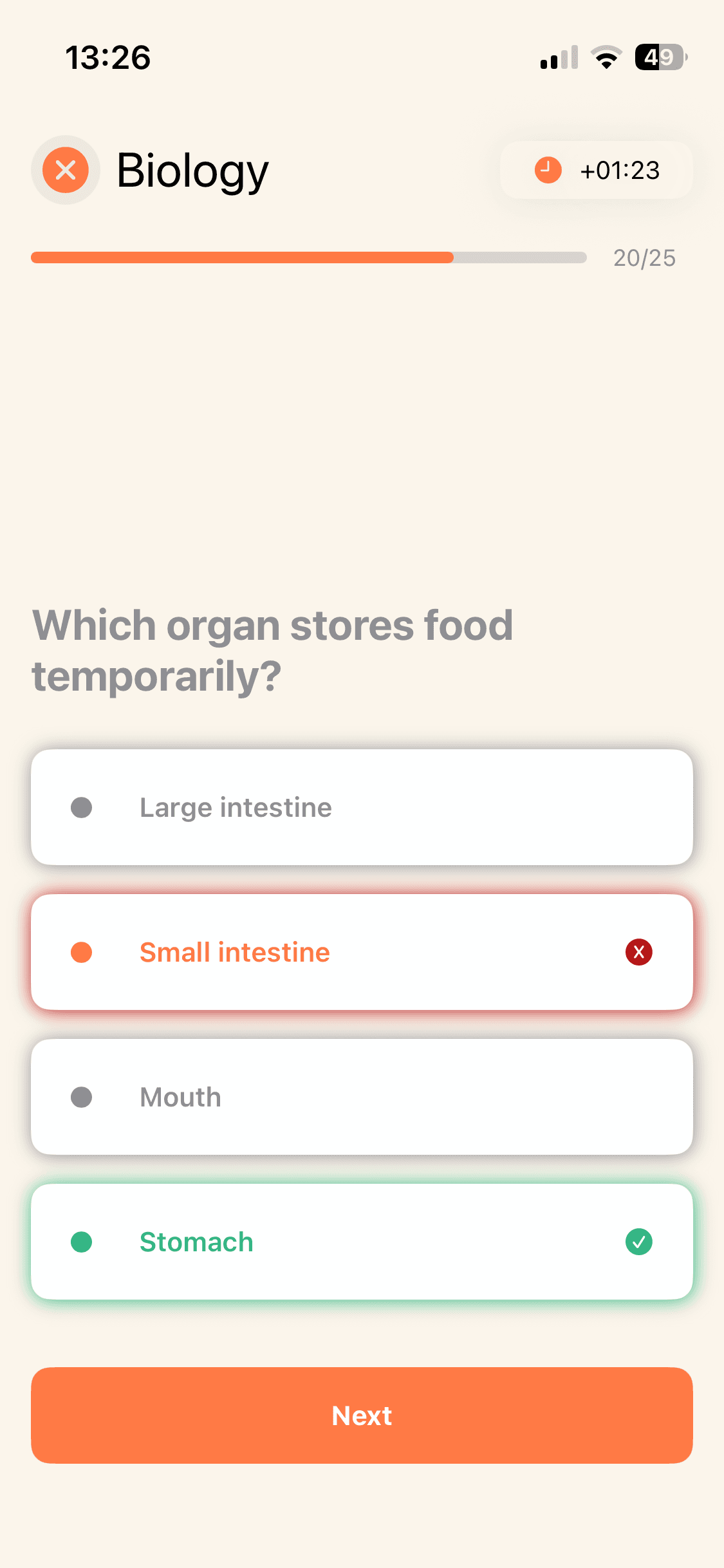Click the Biology quiz title
724x1568 pixels.
(x=192, y=170)
